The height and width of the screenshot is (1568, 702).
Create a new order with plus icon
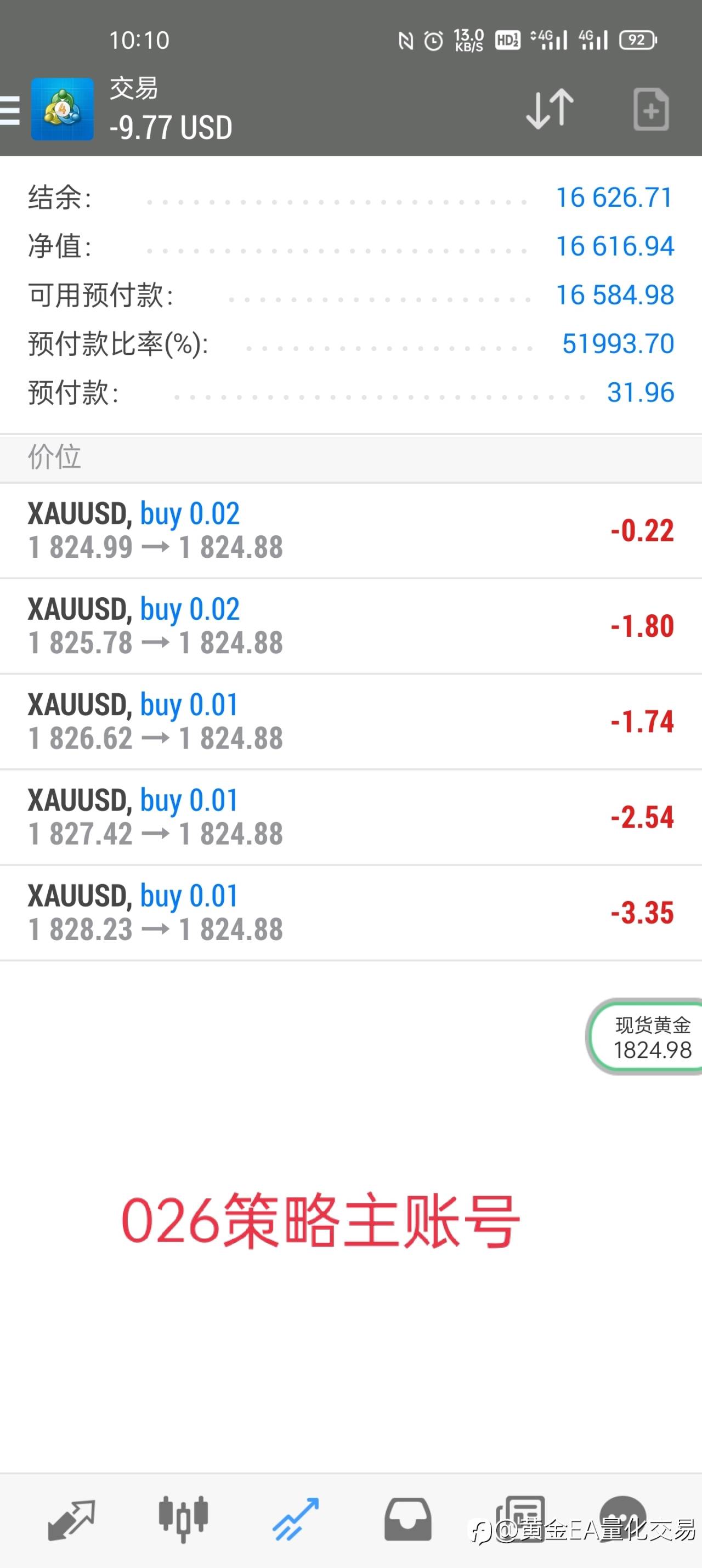tap(651, 110)
